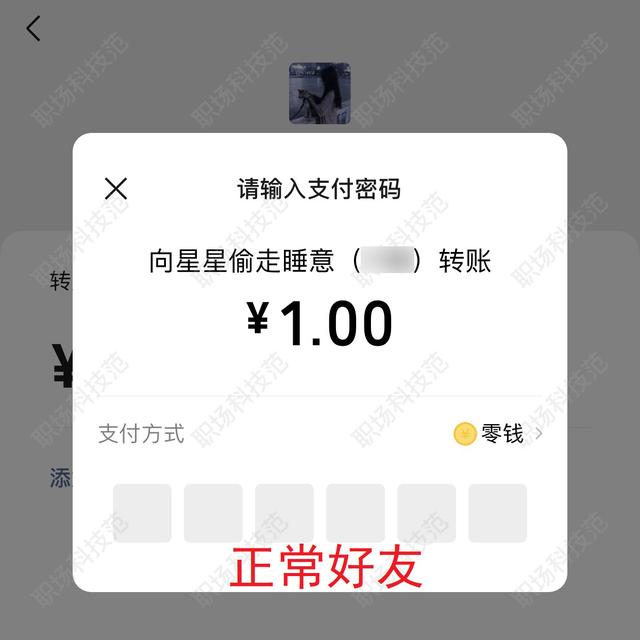Close the payment password dialog

(x=116, y=188)
